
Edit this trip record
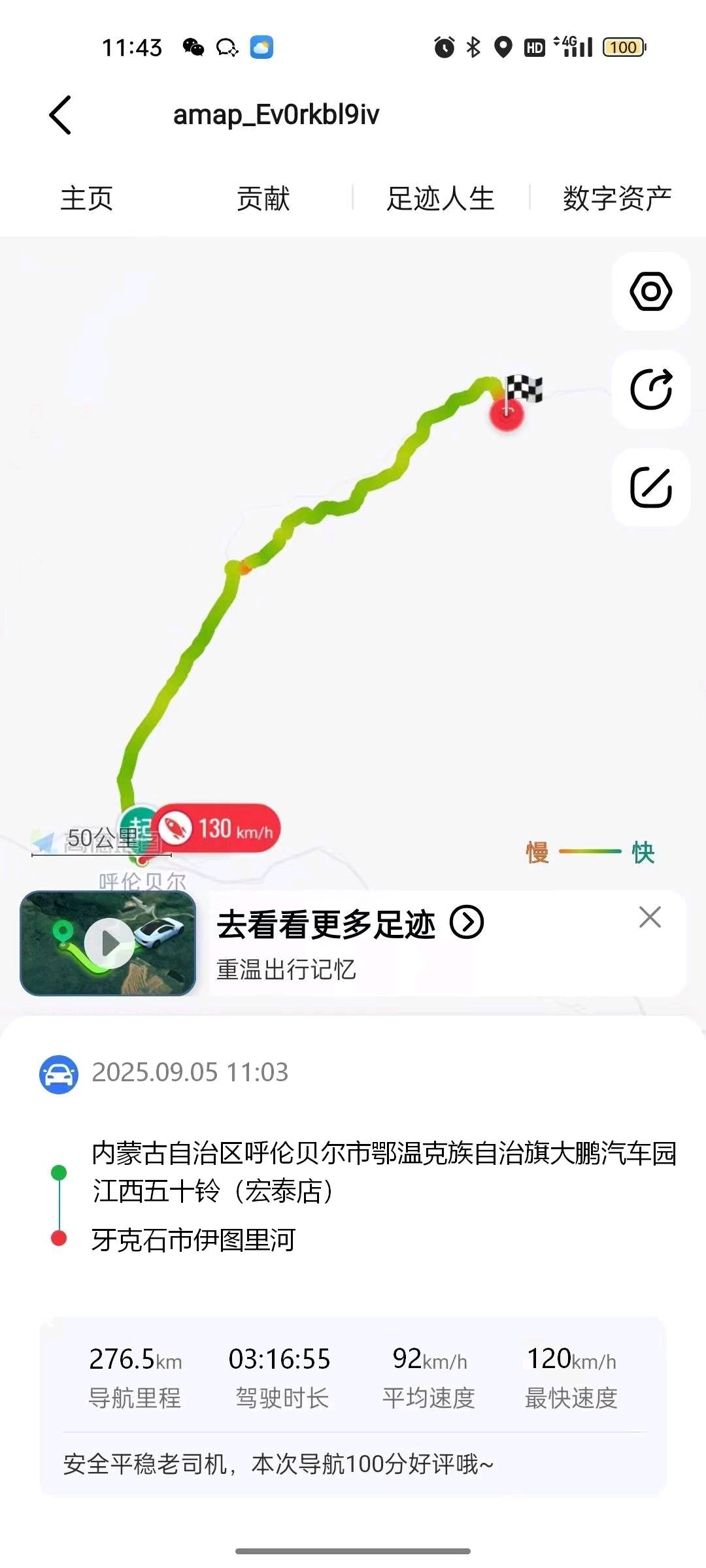coord(650,487)
